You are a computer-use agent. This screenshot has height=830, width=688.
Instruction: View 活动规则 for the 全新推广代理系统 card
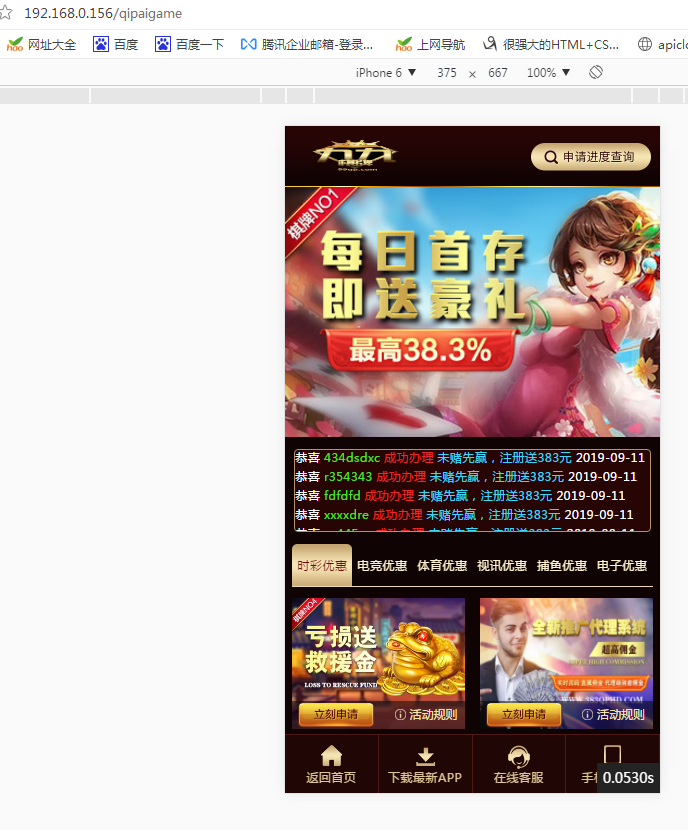614,714
